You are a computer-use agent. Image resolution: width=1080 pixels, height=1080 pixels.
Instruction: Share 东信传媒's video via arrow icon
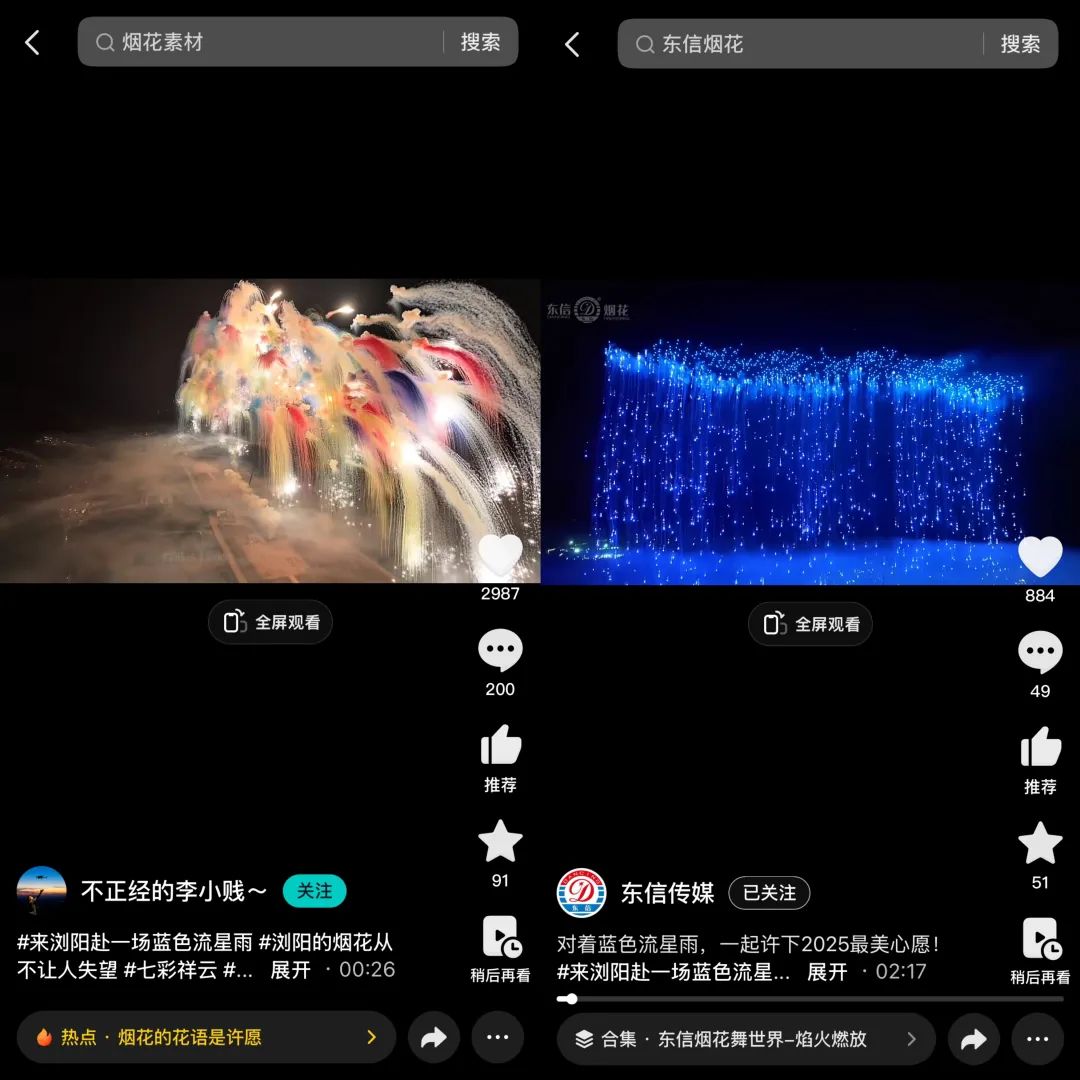[x=973, y=1039]
